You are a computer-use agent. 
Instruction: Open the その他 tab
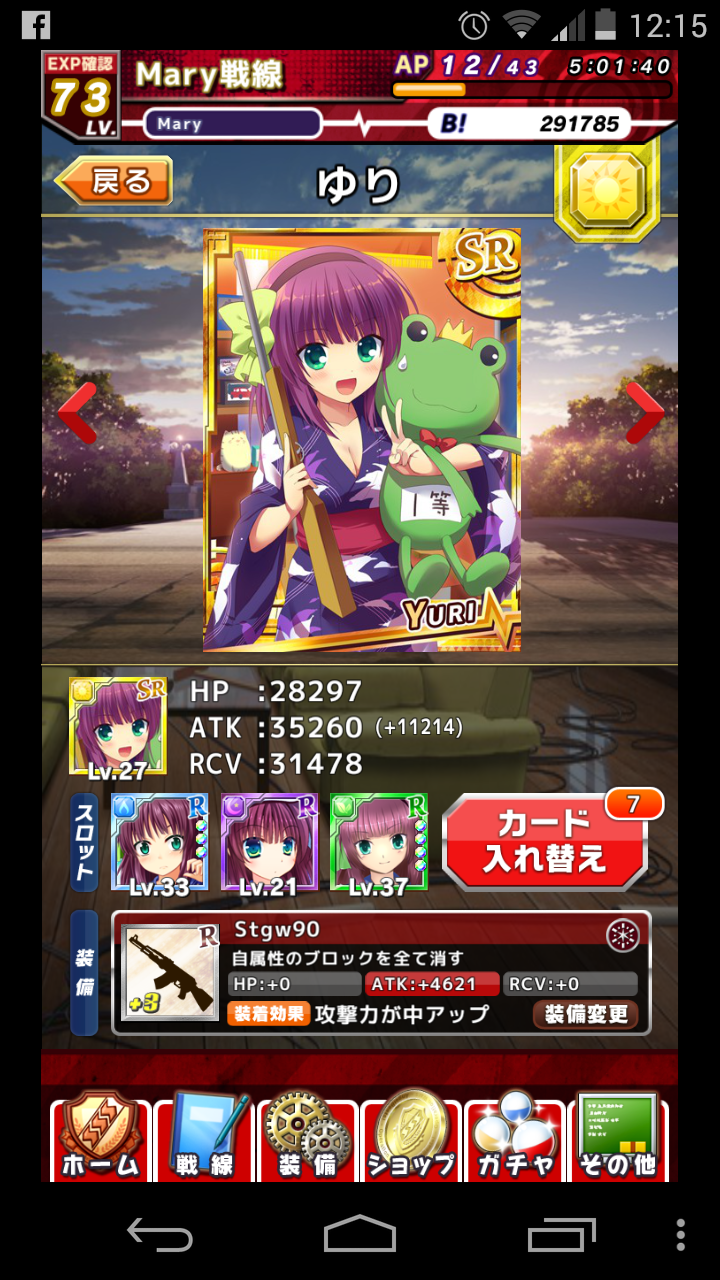point(618,1137)
